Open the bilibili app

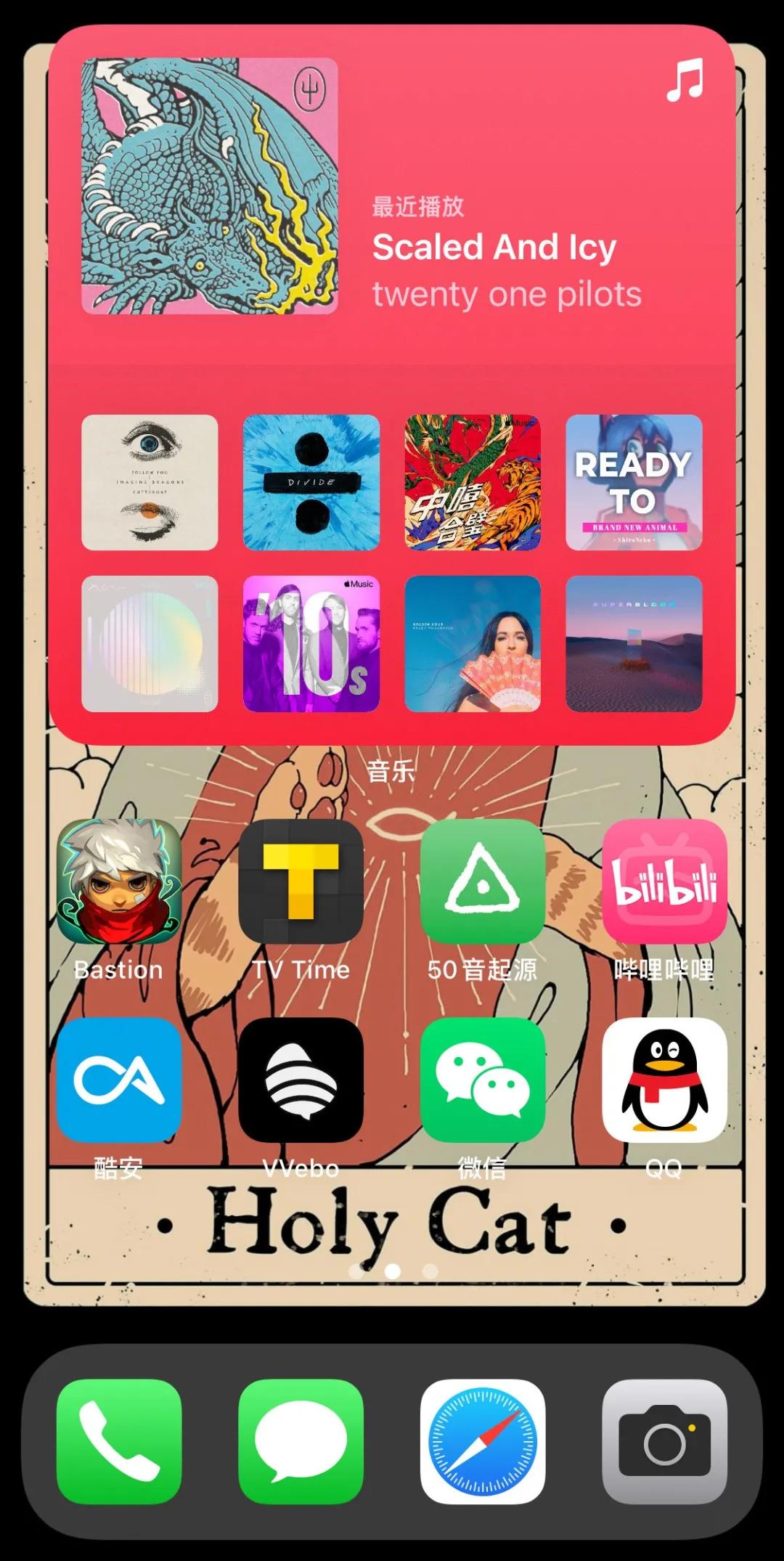pyautogui.click(x=664, y=881)
